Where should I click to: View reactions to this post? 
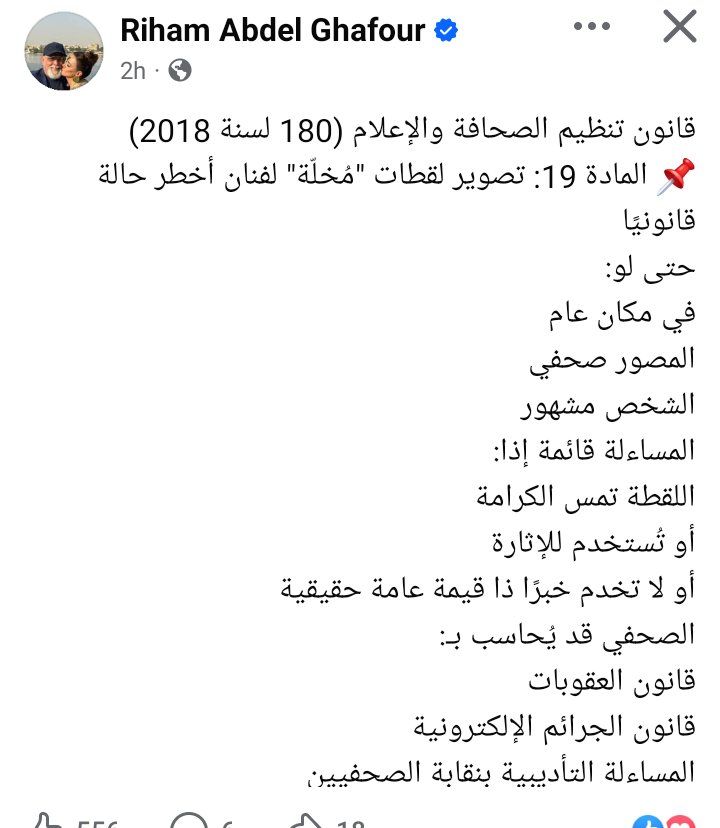coord(663,822)
